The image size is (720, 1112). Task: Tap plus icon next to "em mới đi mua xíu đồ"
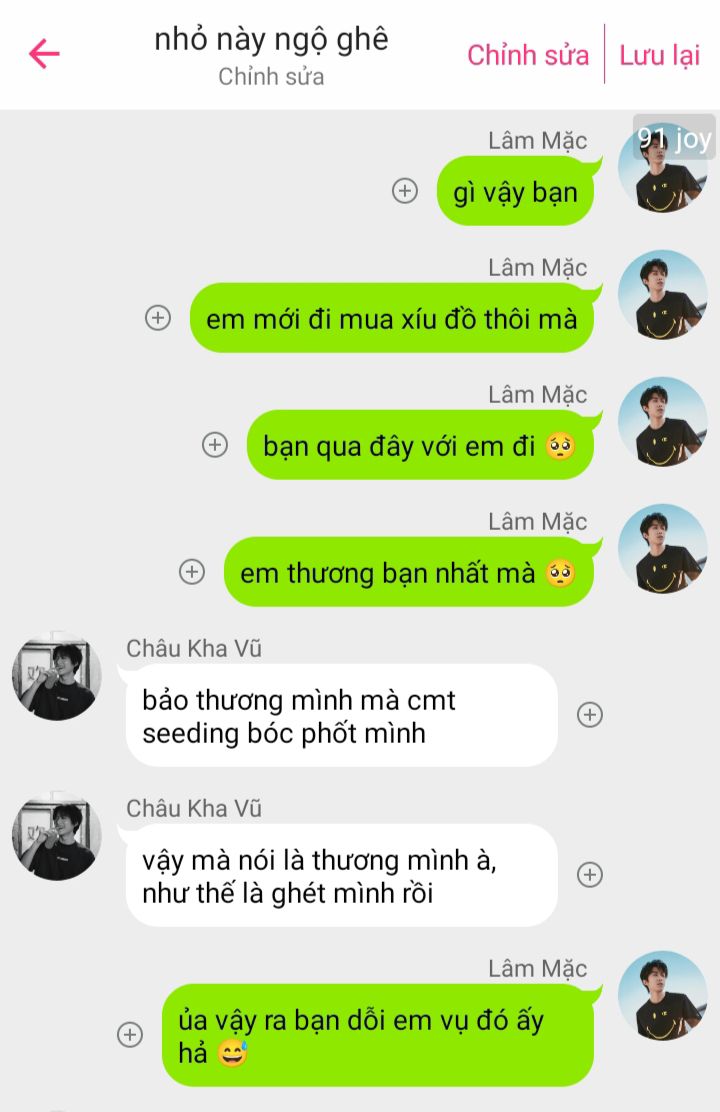(158, 318)
